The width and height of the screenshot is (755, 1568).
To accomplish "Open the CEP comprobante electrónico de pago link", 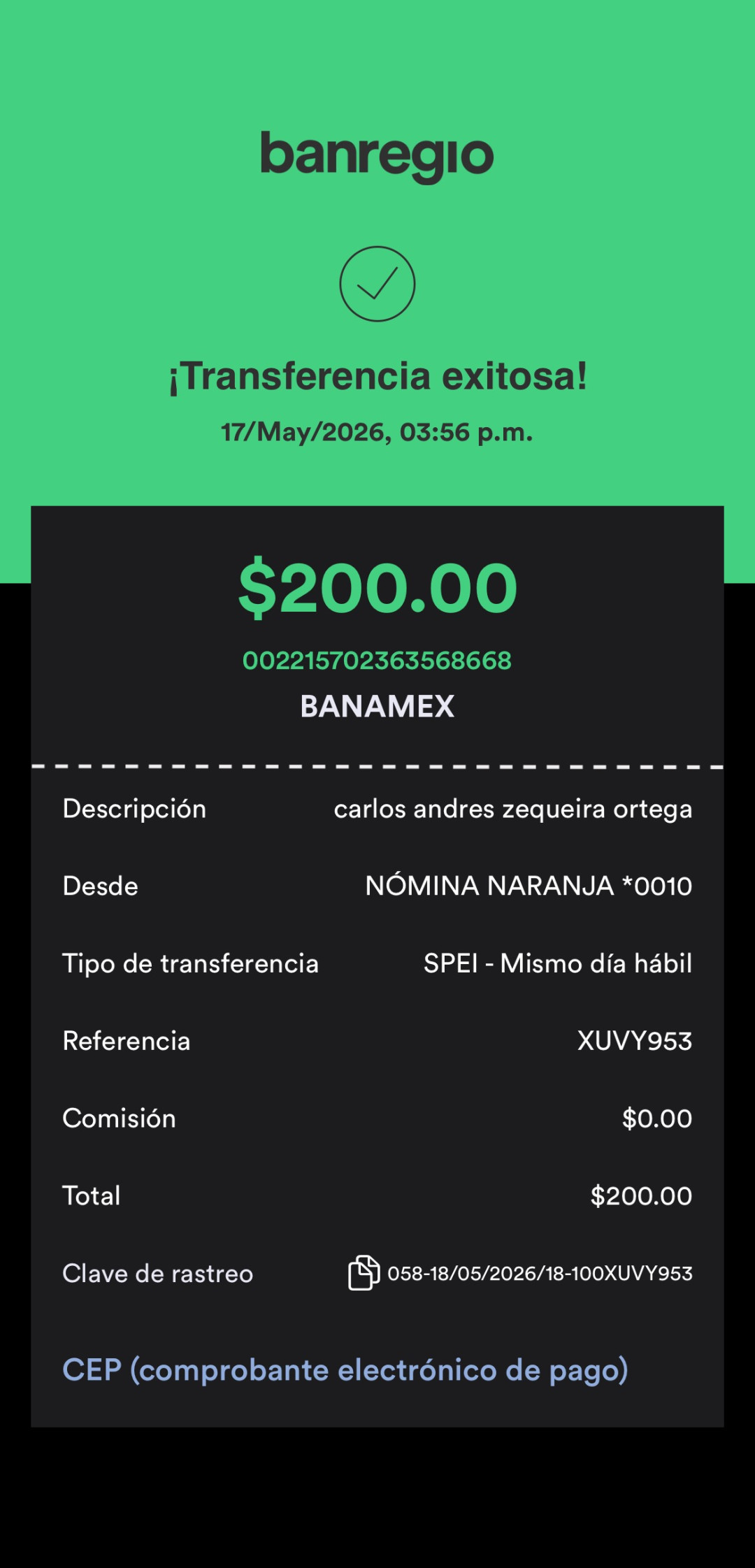I will click(345, 1369).
